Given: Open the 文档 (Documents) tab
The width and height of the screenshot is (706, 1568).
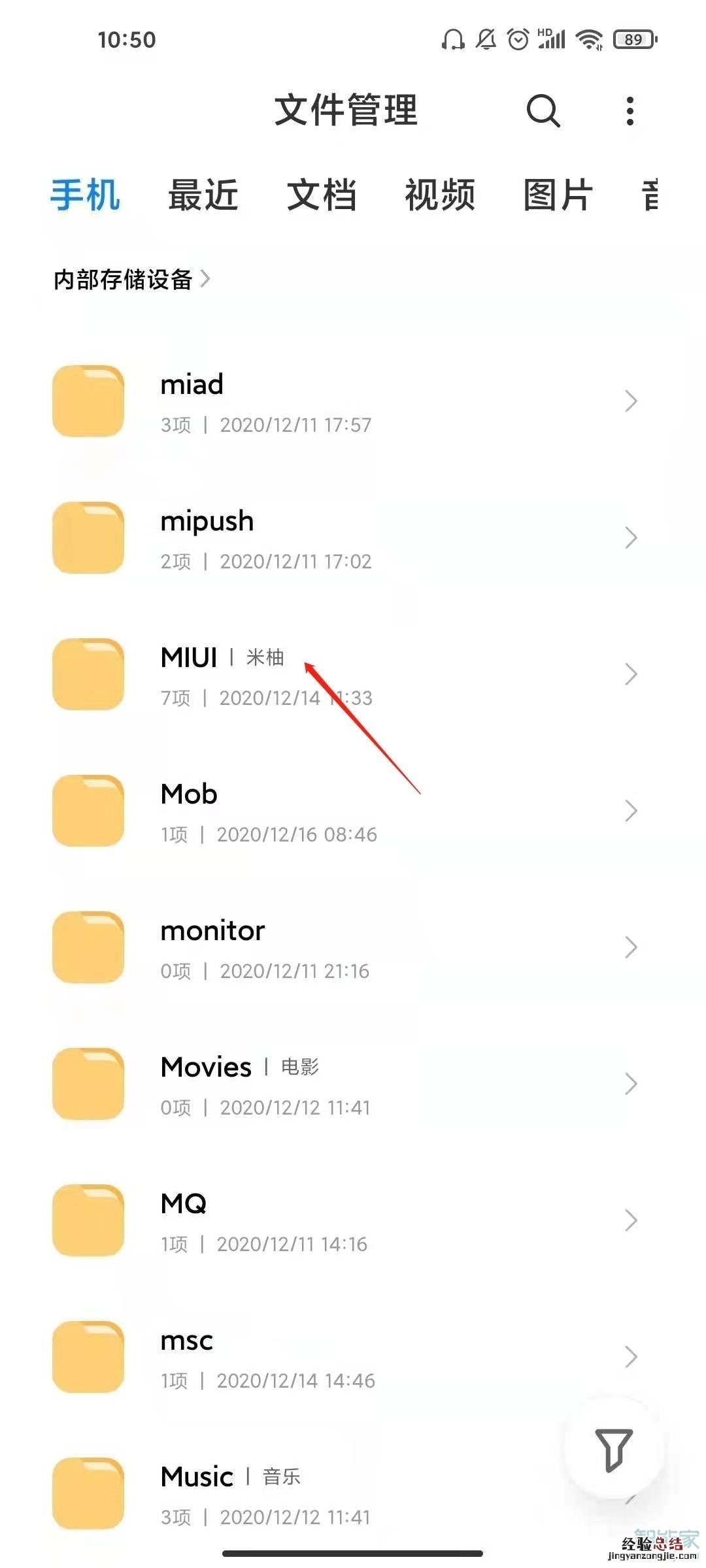Looking at the screenshot, I should (323, 195).
